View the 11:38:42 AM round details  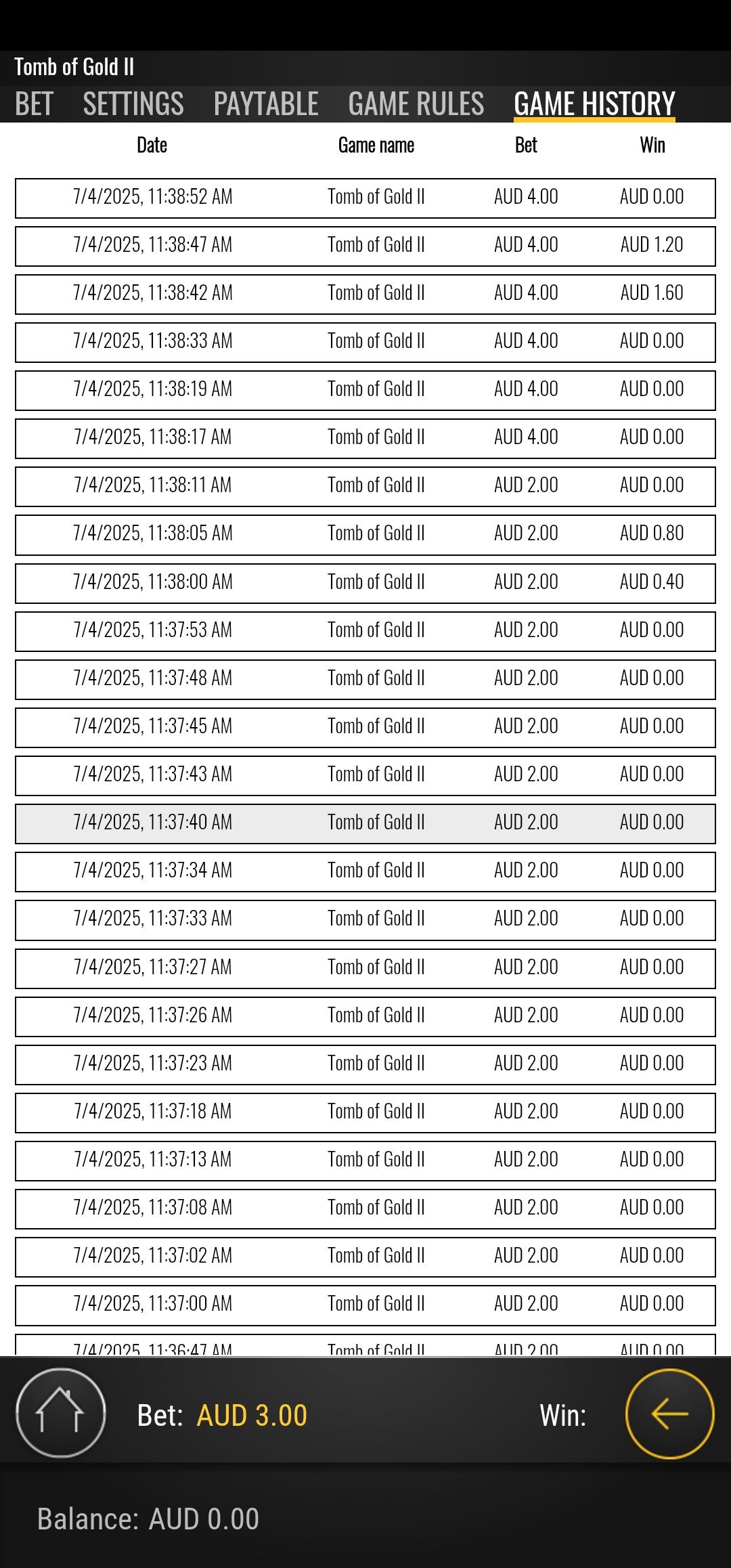point(365,294)
